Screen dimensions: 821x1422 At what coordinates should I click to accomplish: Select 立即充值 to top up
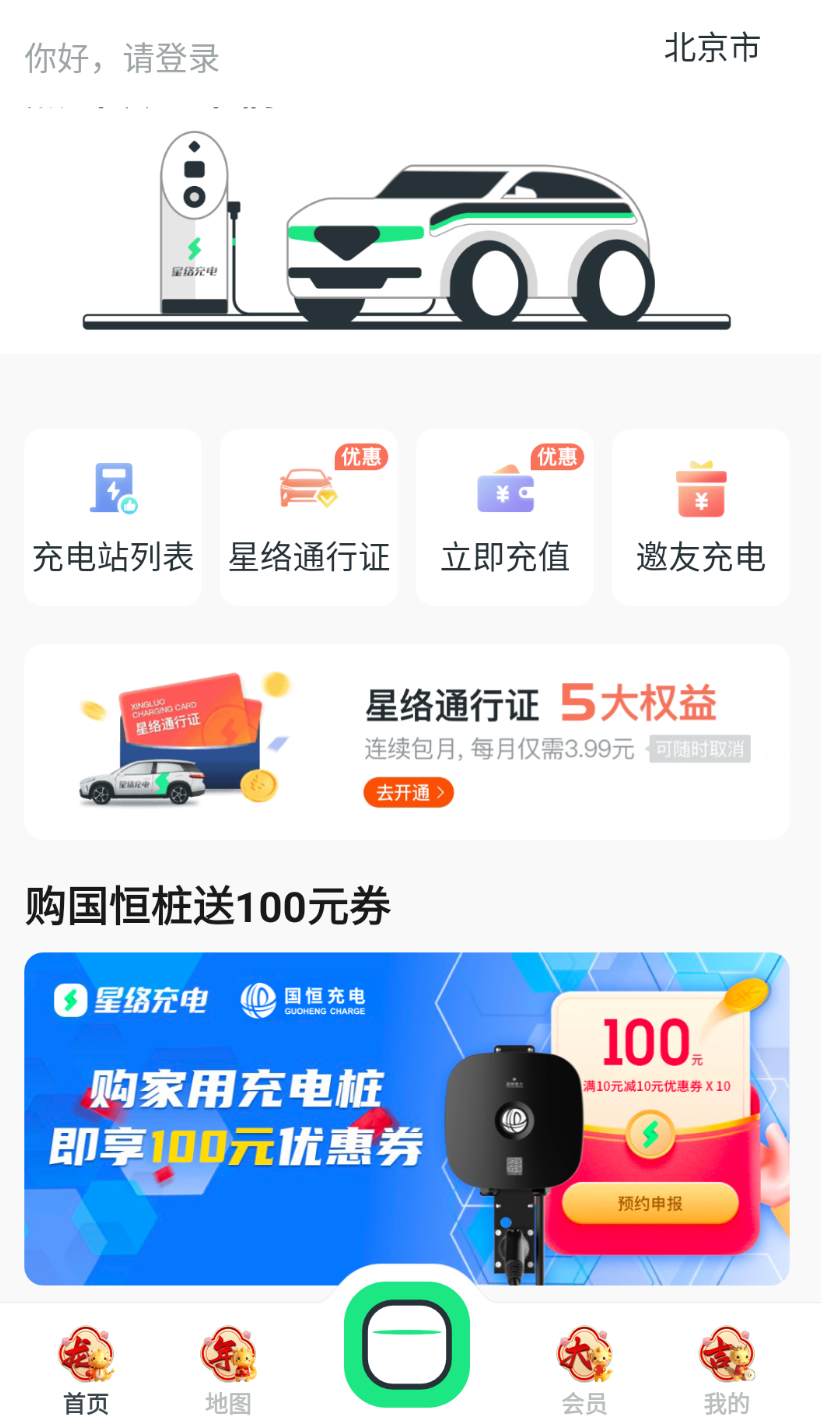(x=505, y=518)
